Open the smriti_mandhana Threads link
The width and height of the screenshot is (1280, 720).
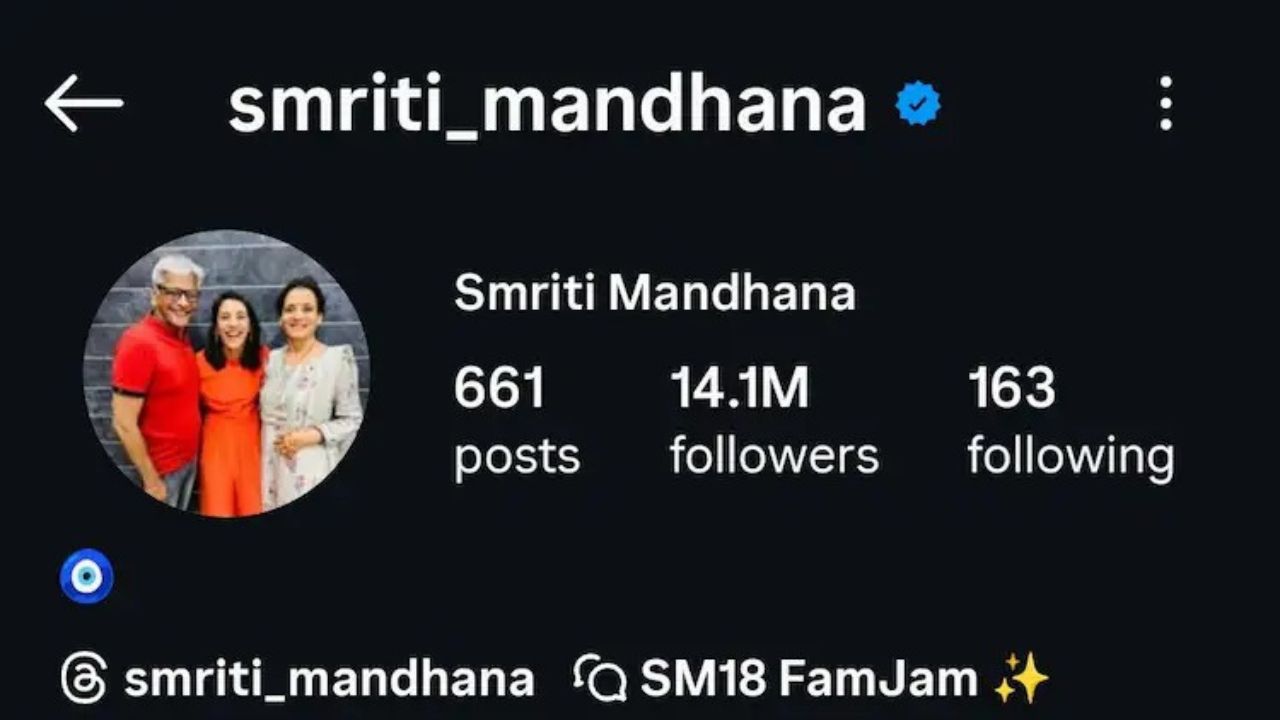(297, 680)
